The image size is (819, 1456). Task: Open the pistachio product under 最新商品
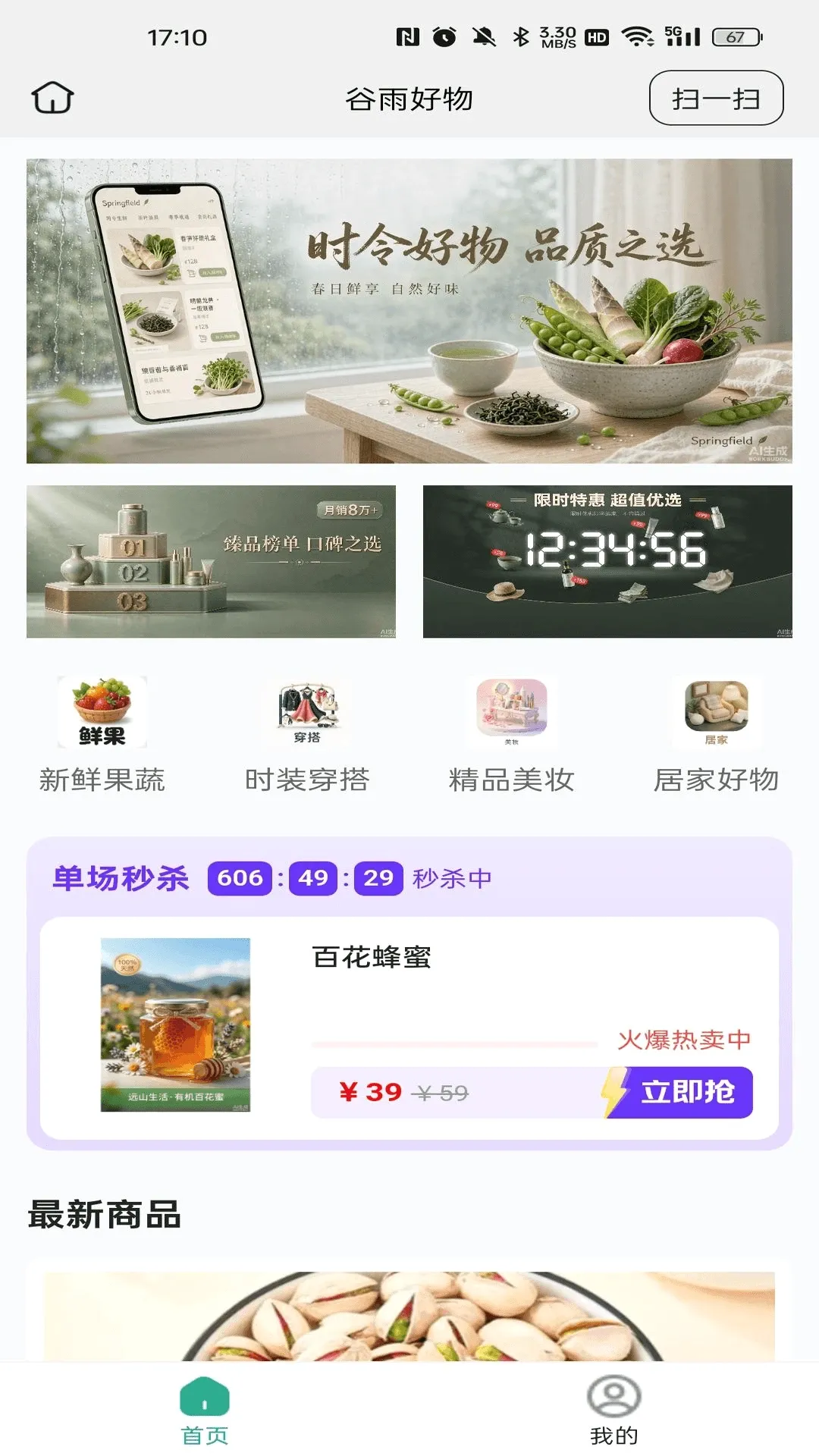click(409, 1316)
